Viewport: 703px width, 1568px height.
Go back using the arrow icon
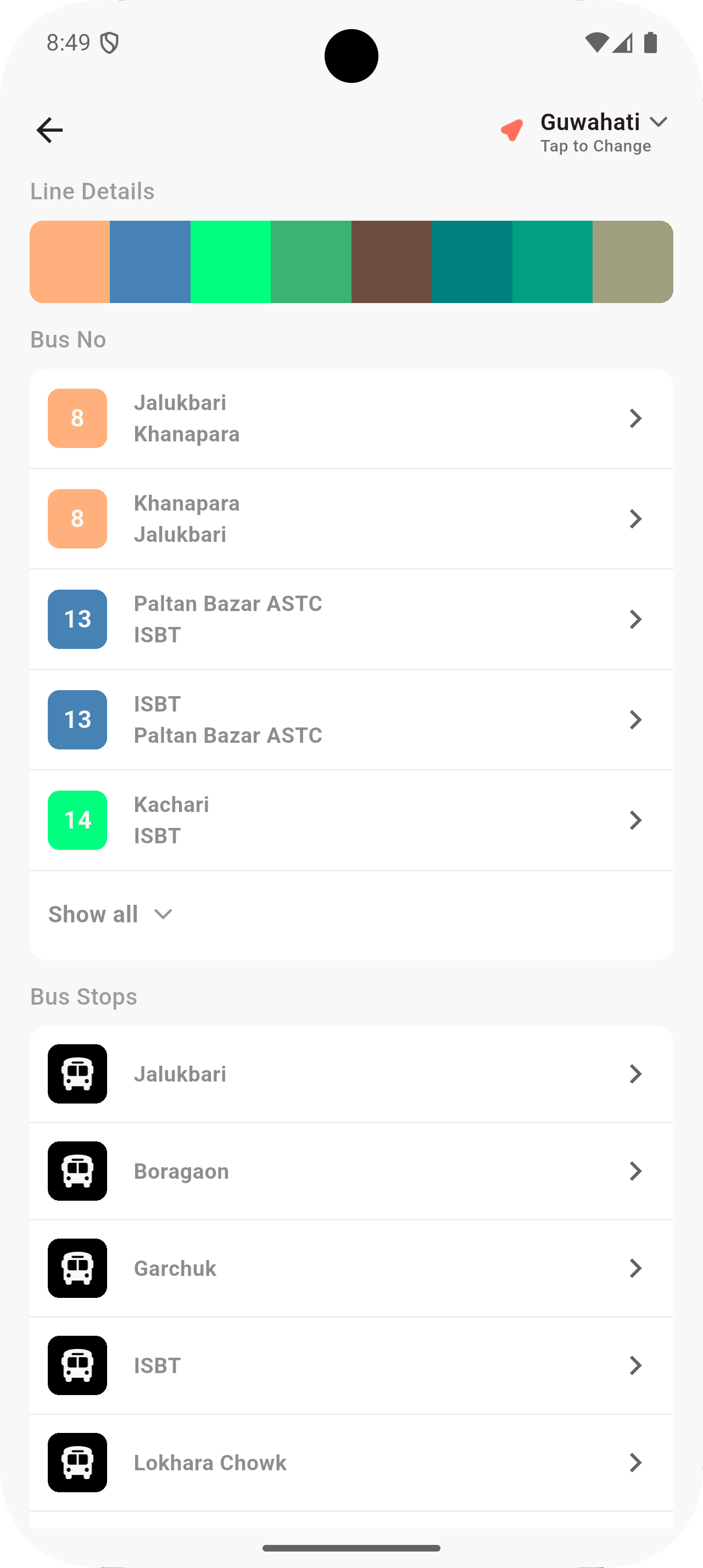click(49, 130)
